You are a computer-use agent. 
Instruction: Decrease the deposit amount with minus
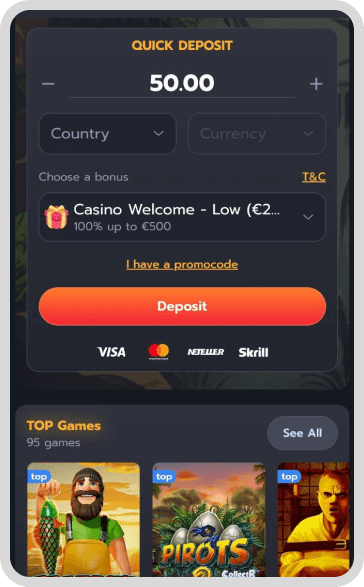(48, 83)
